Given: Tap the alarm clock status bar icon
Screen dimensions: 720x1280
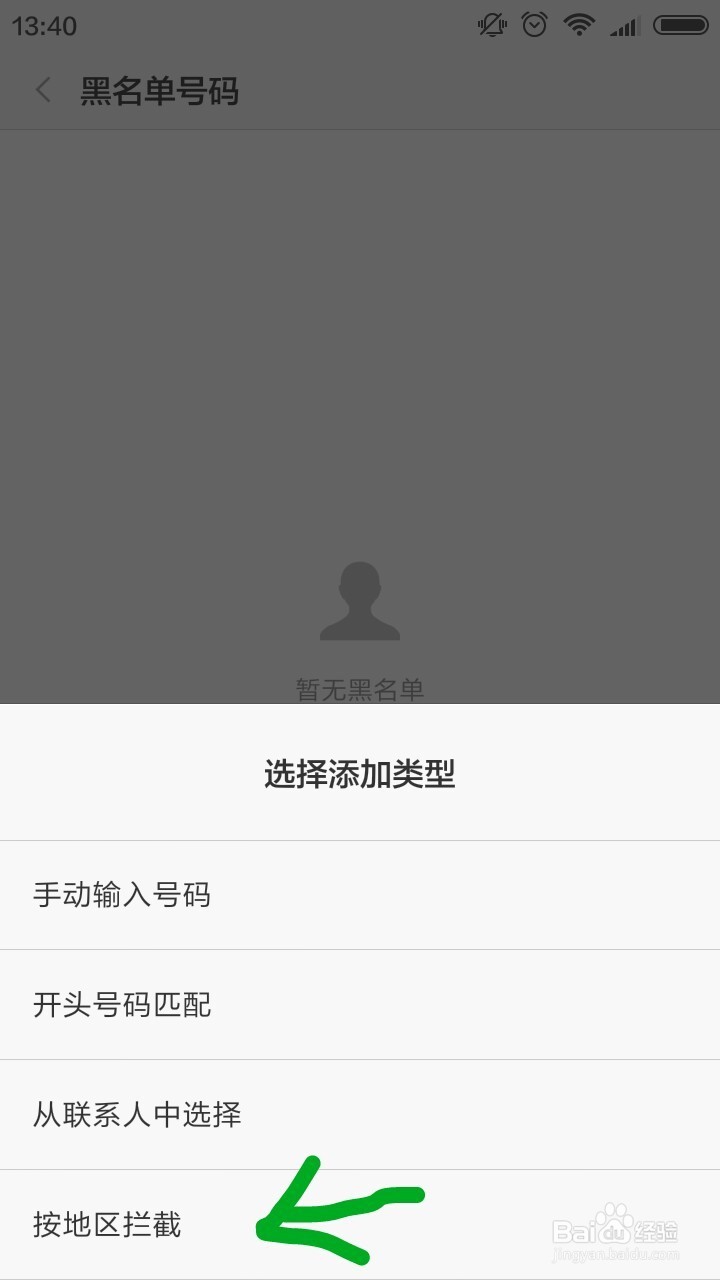Looking at the screenshot, I should (535, 25).
